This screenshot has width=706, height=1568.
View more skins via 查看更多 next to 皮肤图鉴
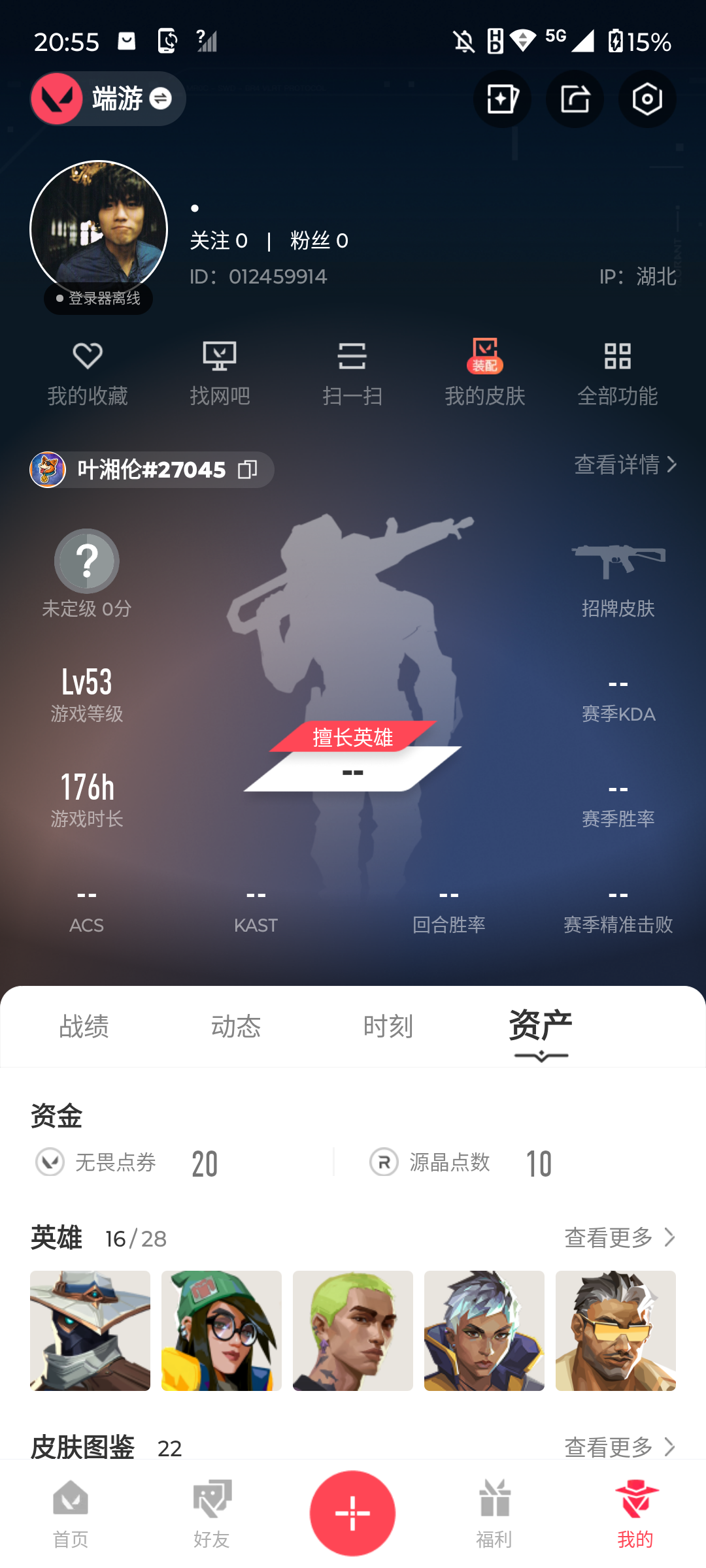tap(619, 1446)
